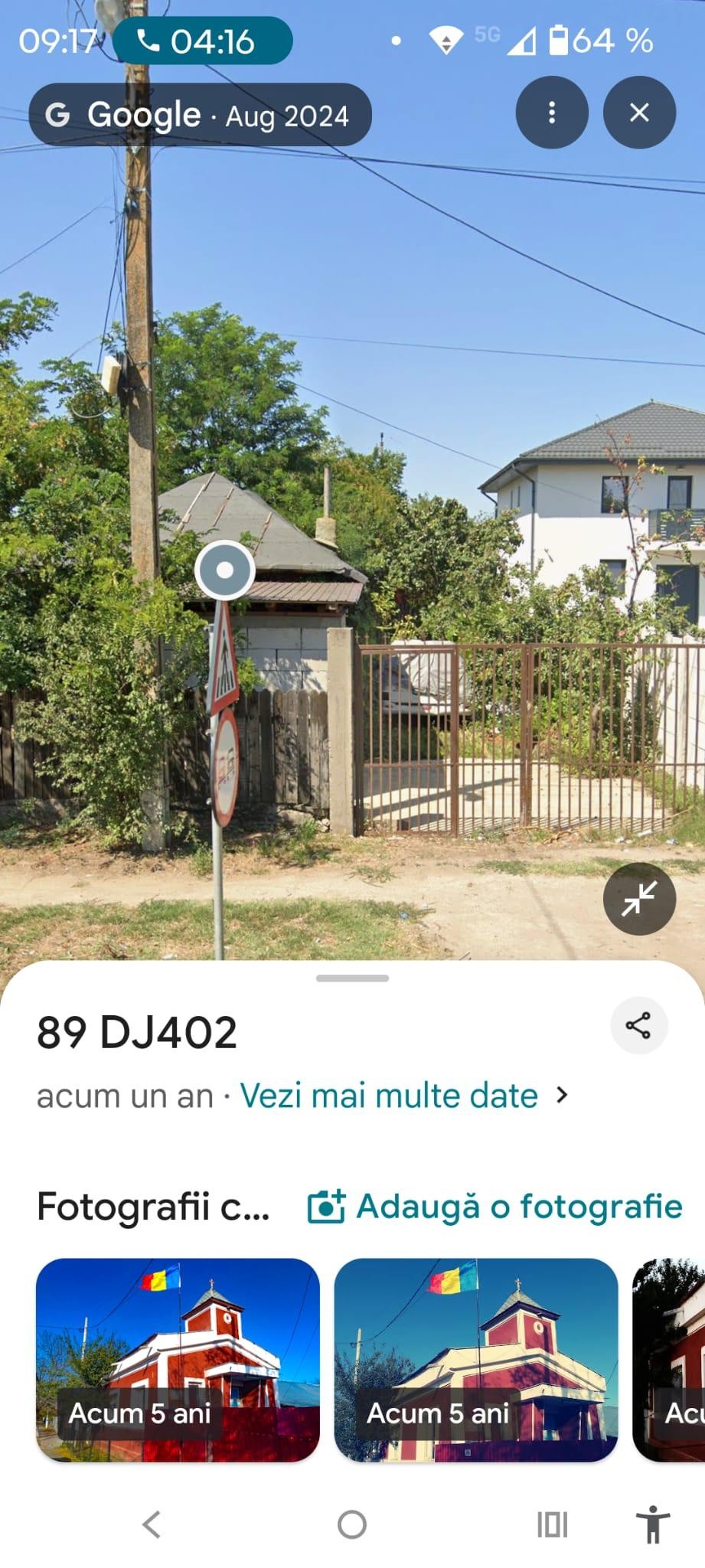Screen dimensions: 705x1568
Task: Open the second church photo thumbnail
Action: (475, 1360)
